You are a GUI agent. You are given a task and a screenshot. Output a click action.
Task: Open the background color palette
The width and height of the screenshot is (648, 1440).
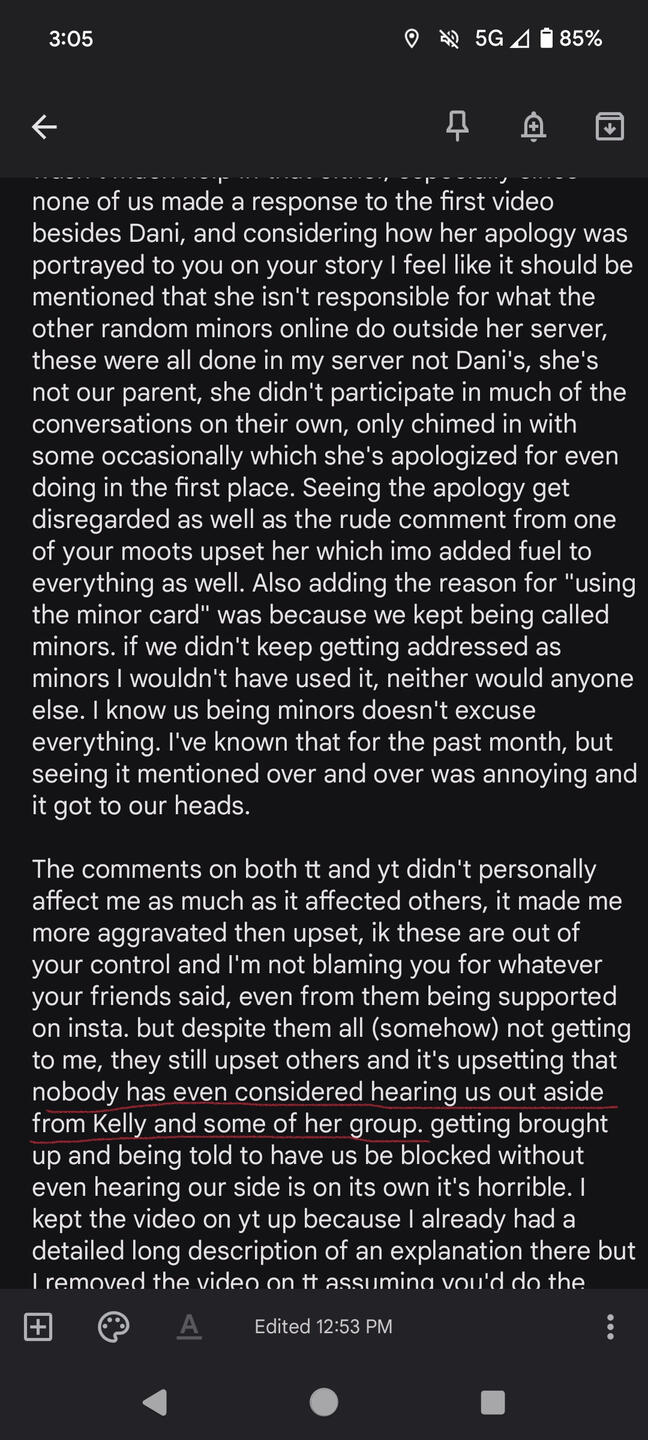(x=113, y=1326)
